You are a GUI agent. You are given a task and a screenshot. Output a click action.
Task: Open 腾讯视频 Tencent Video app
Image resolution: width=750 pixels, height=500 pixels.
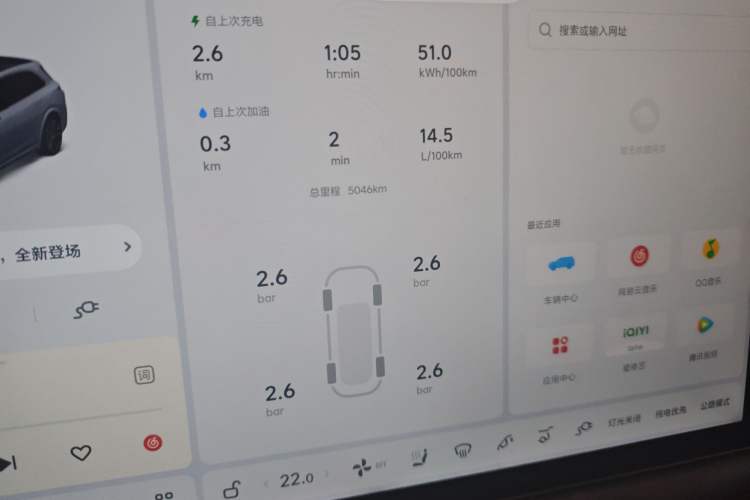pos(706,325)
